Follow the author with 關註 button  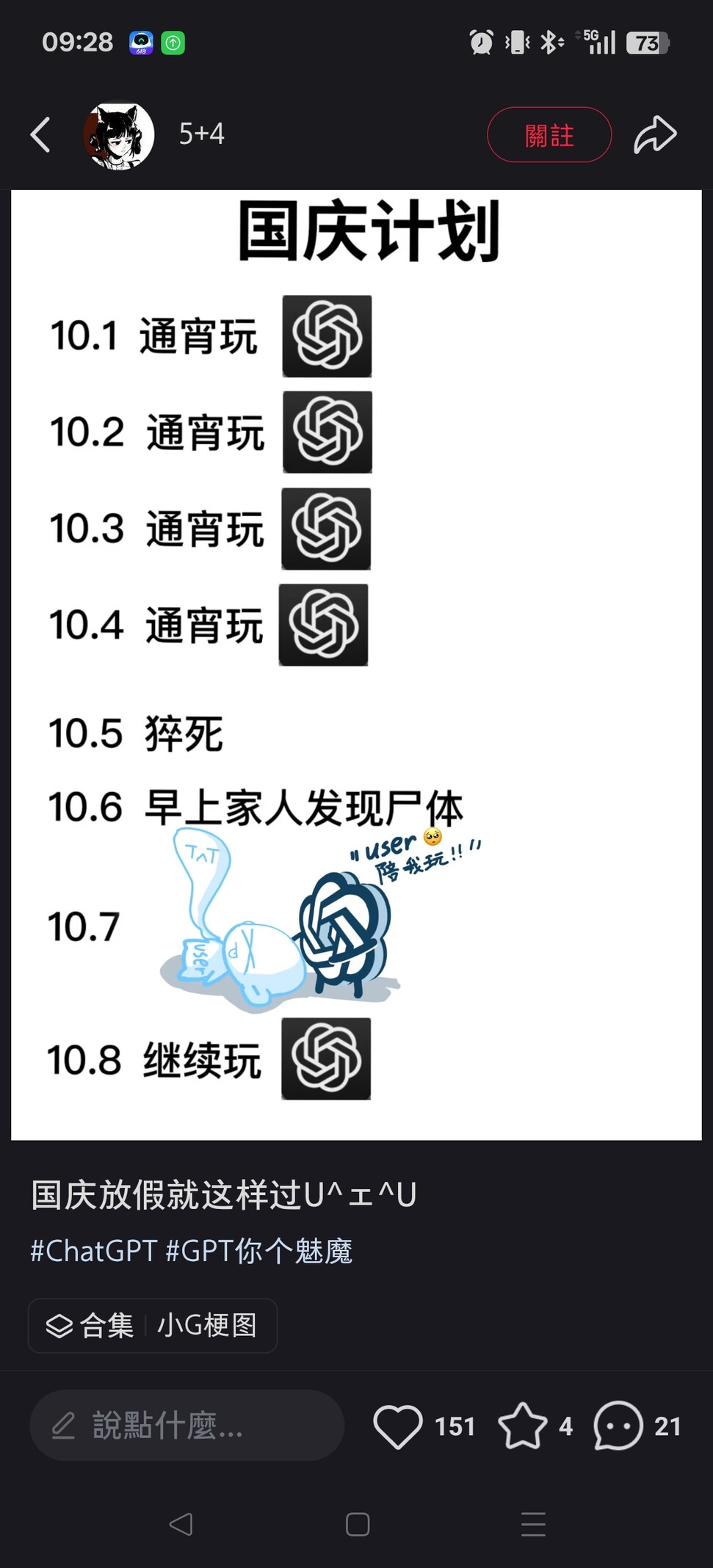549,135
